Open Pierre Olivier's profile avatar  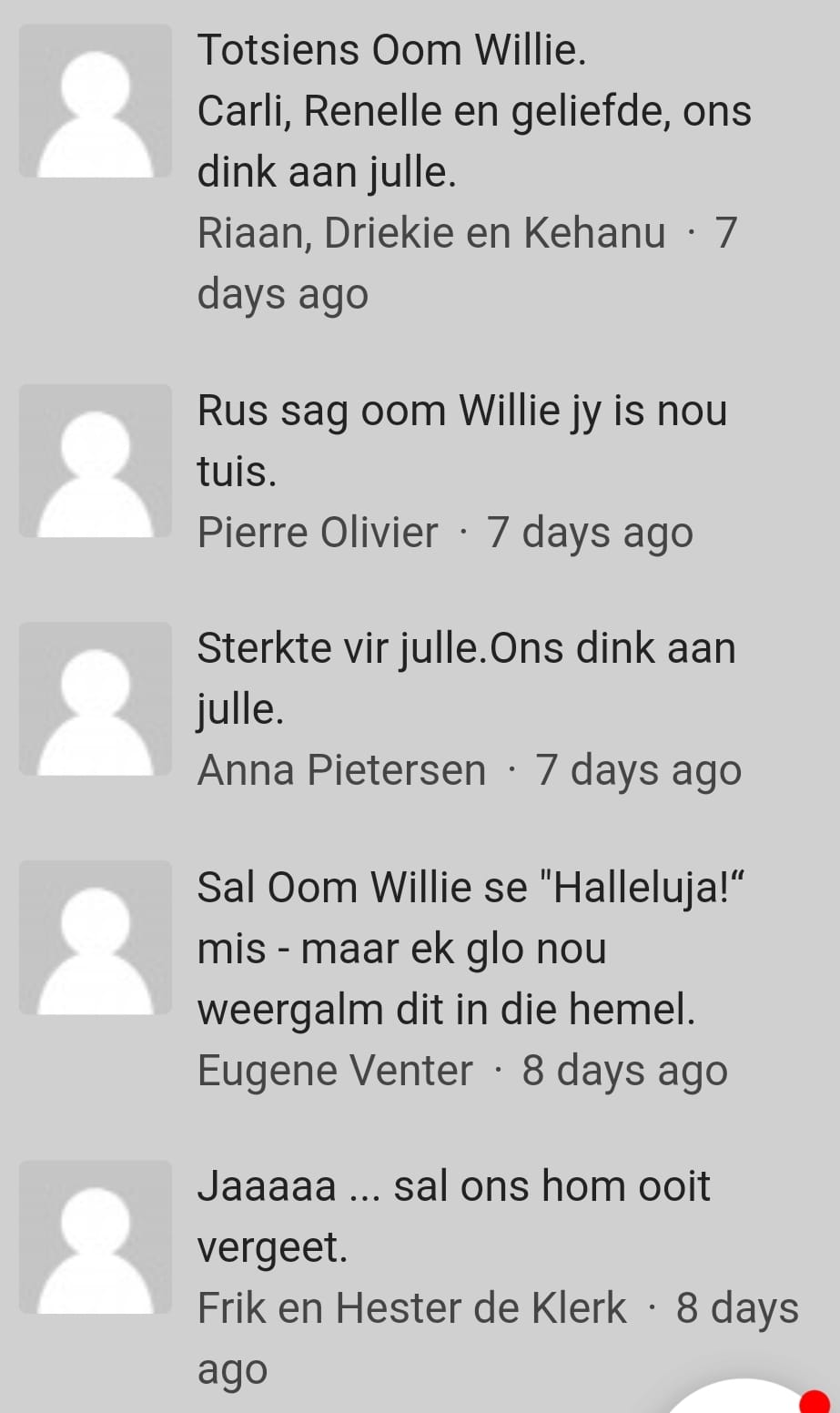(x=96, y=461)
